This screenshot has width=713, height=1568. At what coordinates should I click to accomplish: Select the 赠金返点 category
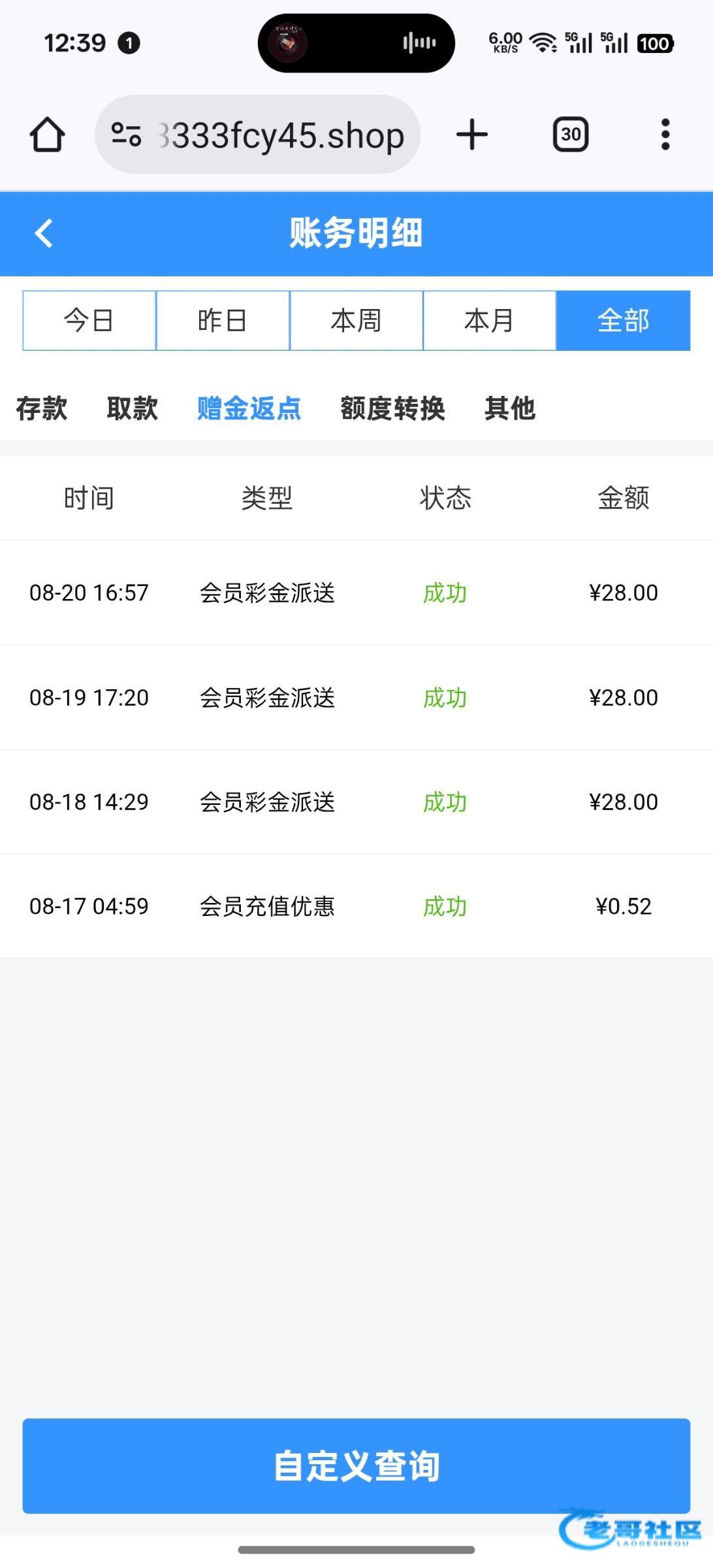[x=249, y=408]
